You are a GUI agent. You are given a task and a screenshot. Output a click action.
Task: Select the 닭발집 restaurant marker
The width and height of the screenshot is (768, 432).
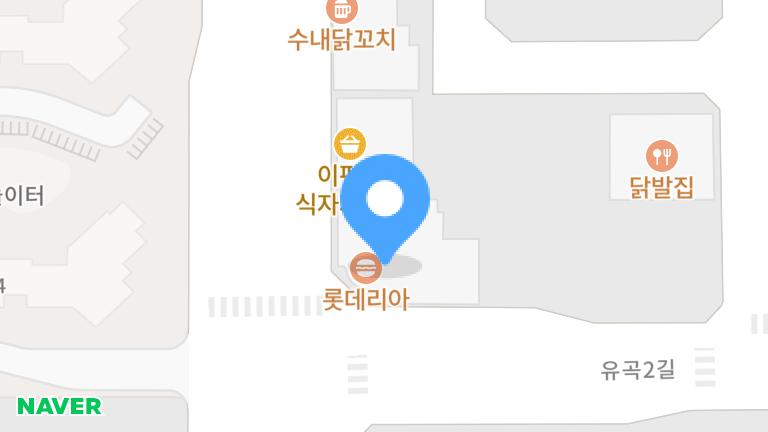tap(662, 155)
